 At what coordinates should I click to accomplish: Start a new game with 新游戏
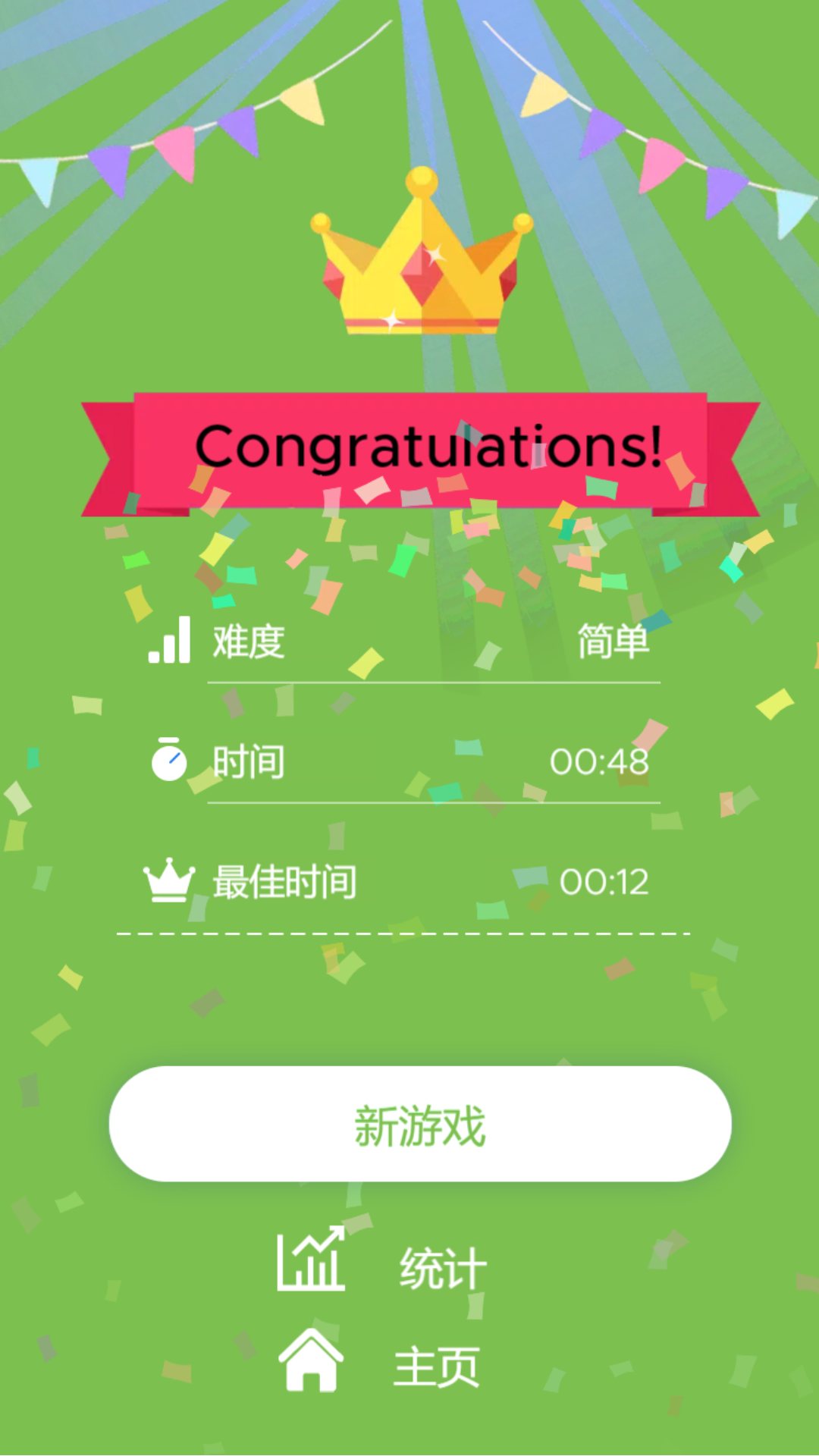420,1125
